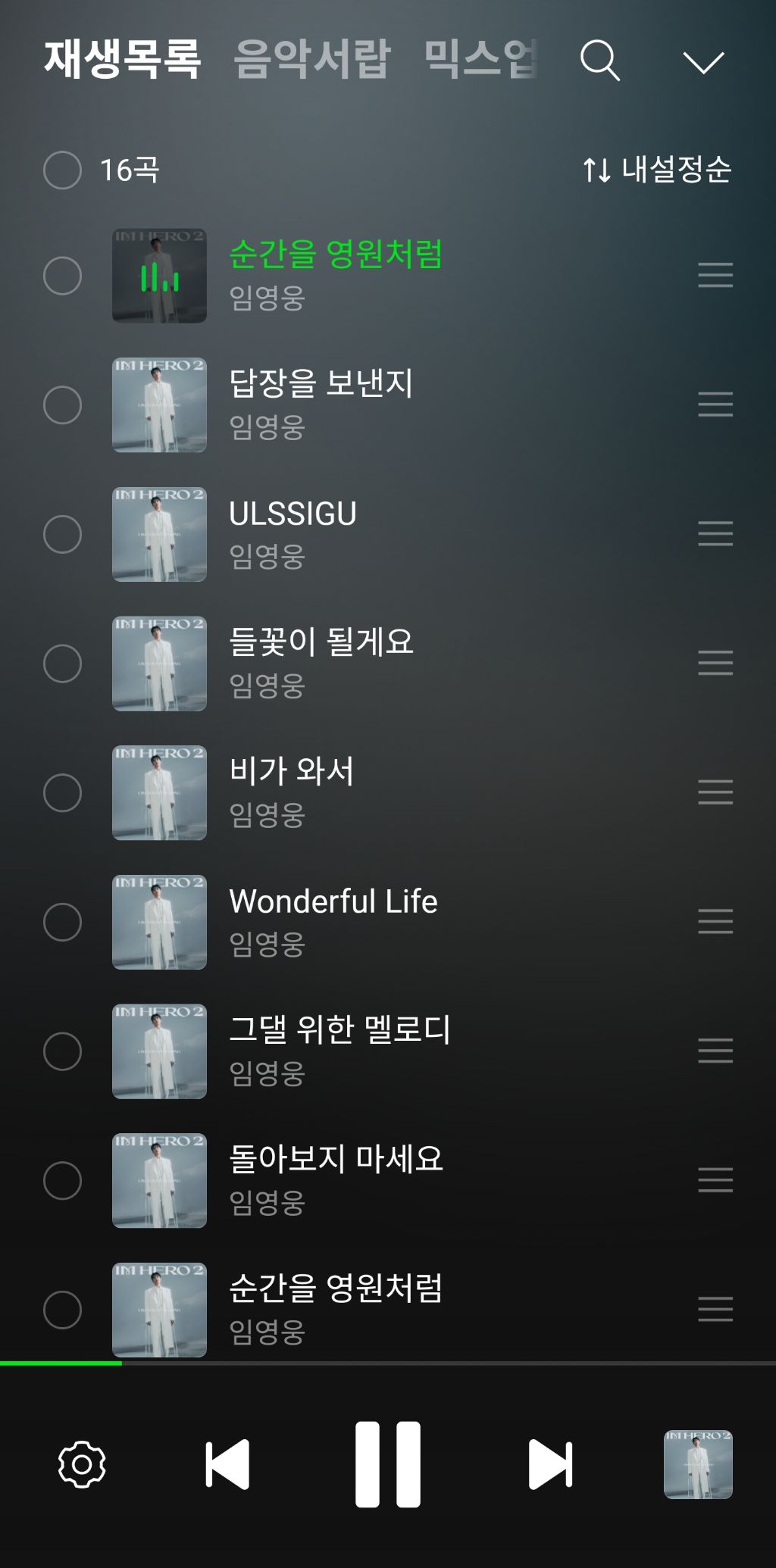Change the sort order from 내설정순
Viewport: 776px width, 1568px height.
point(657,170)
